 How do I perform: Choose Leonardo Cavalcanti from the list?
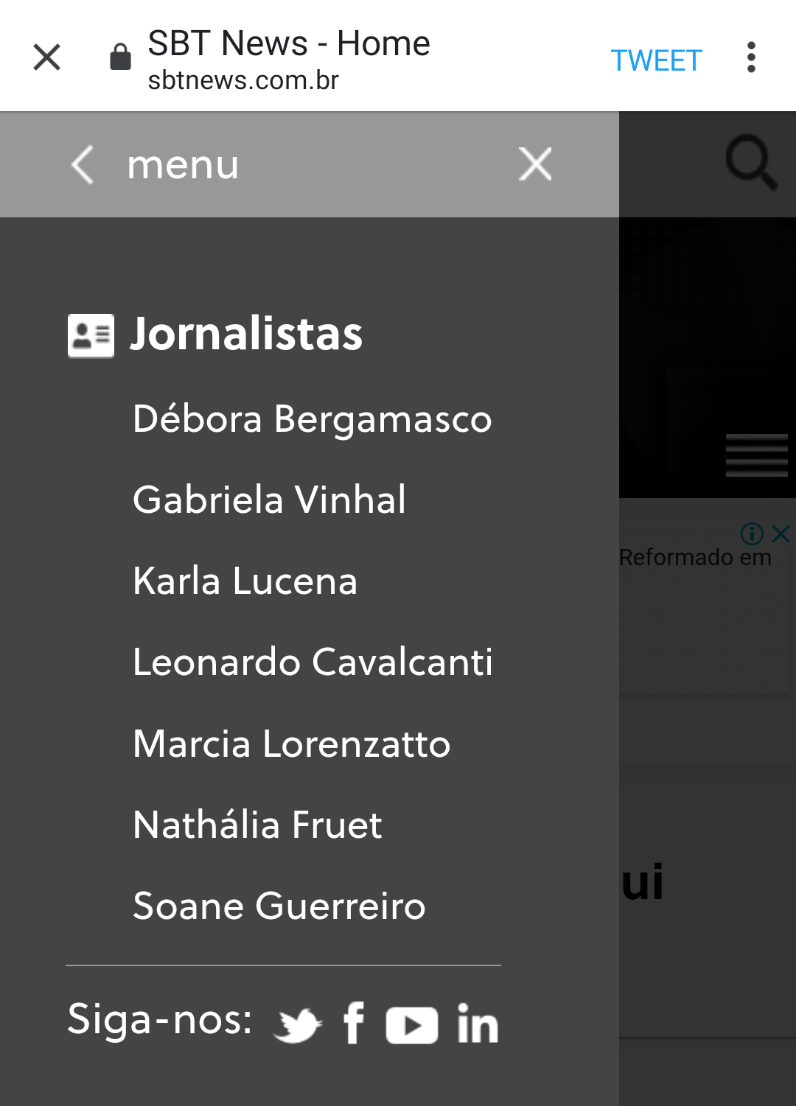click(313, 662)
